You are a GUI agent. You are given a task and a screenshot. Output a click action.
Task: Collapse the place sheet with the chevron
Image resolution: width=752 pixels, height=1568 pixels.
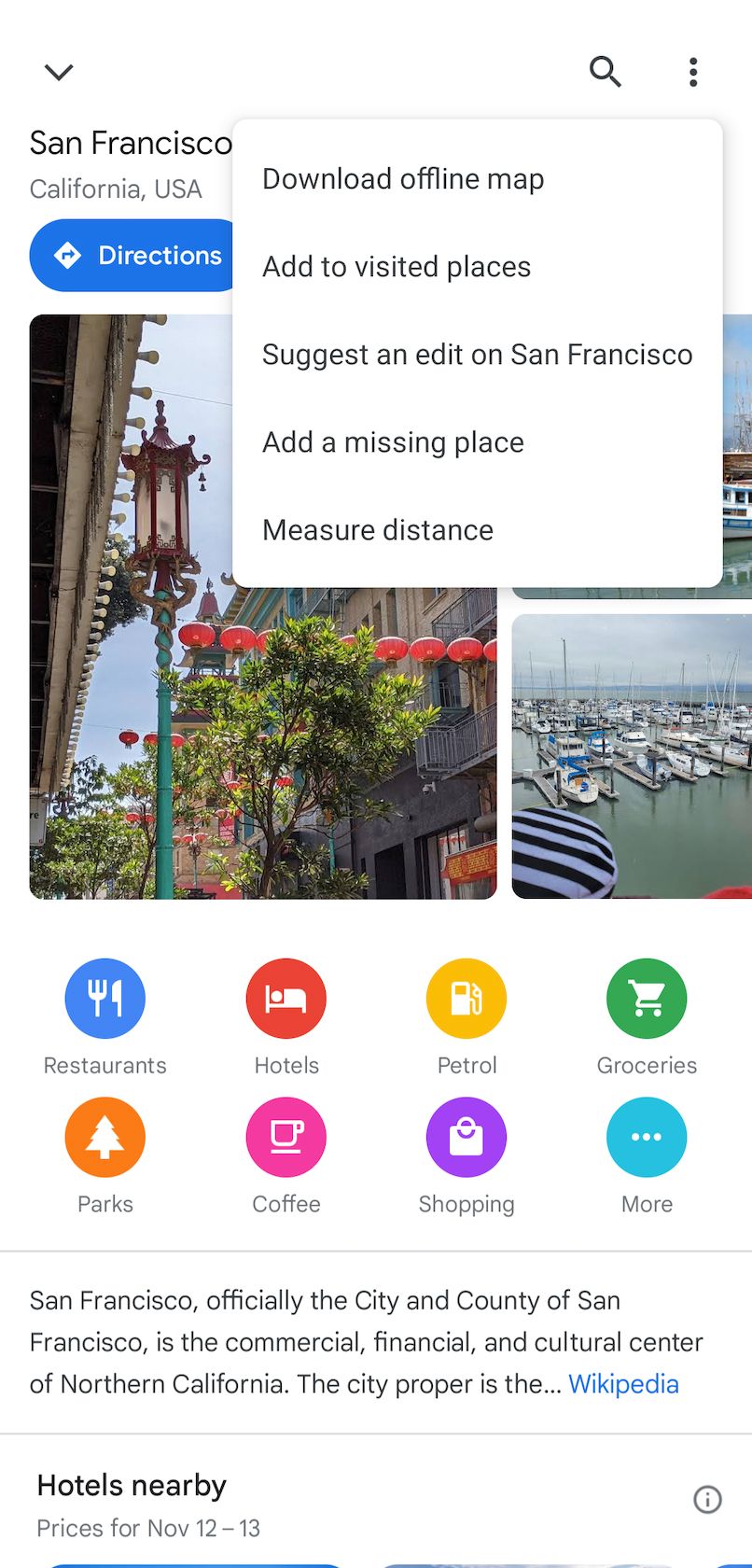pos(59,71)
